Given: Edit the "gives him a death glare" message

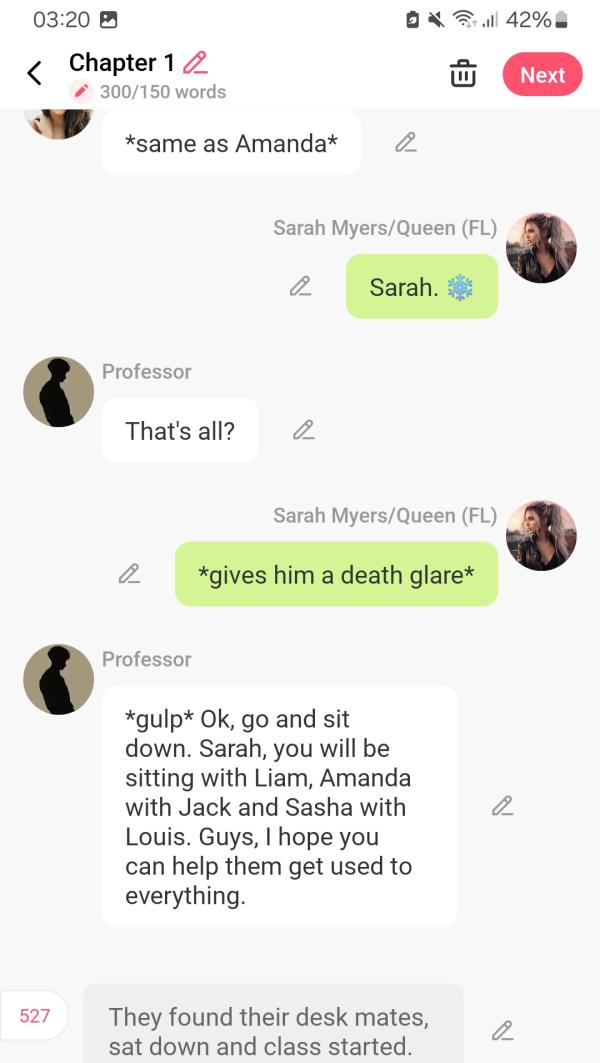Looking at the screenshot, I should (129, 574).
